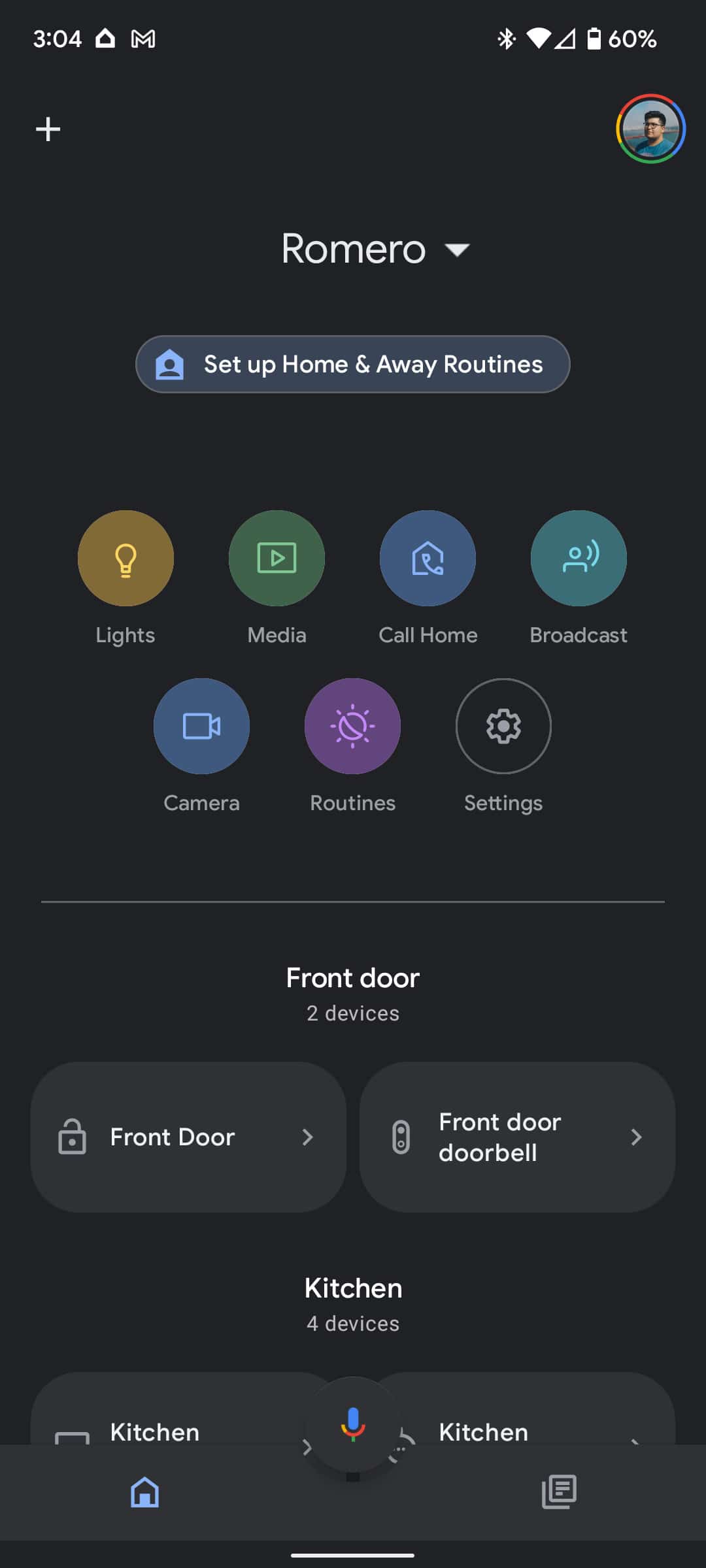706x1568 pixels.
Task: Toggle the Front Door lock icon
Action: click(73, 1137)
